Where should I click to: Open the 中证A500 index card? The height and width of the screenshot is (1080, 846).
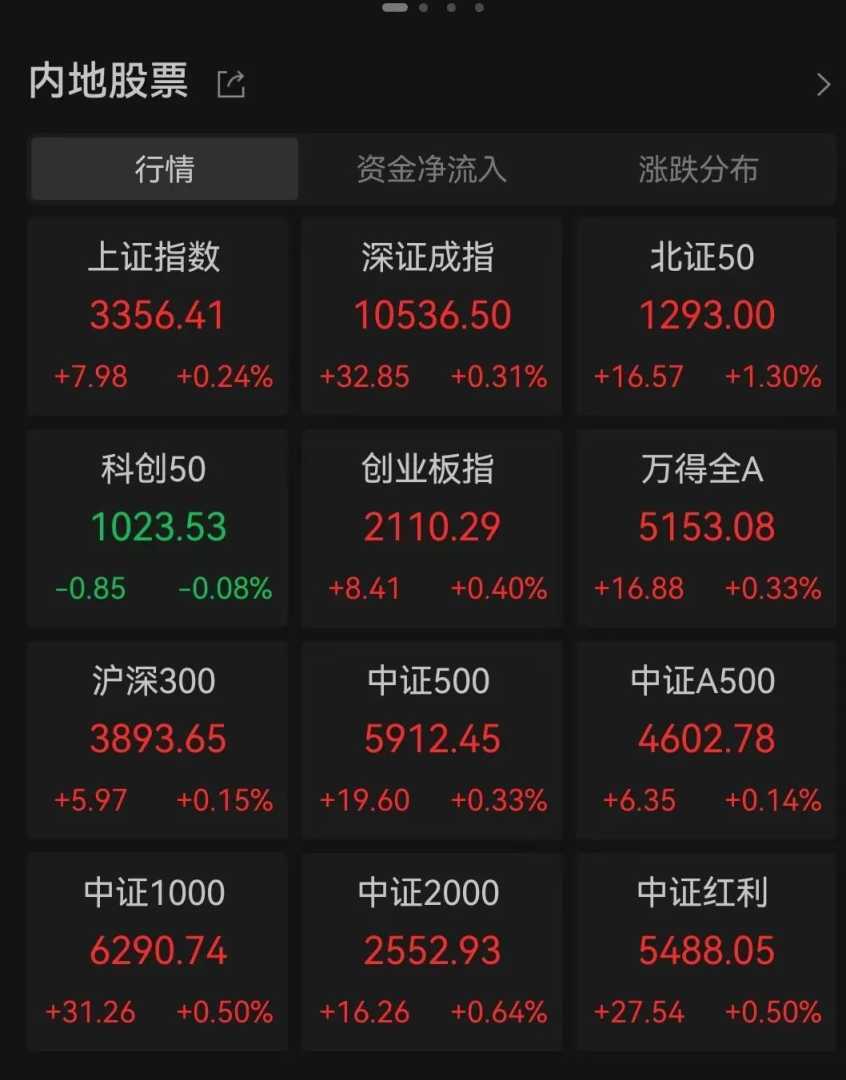[706, 740]
